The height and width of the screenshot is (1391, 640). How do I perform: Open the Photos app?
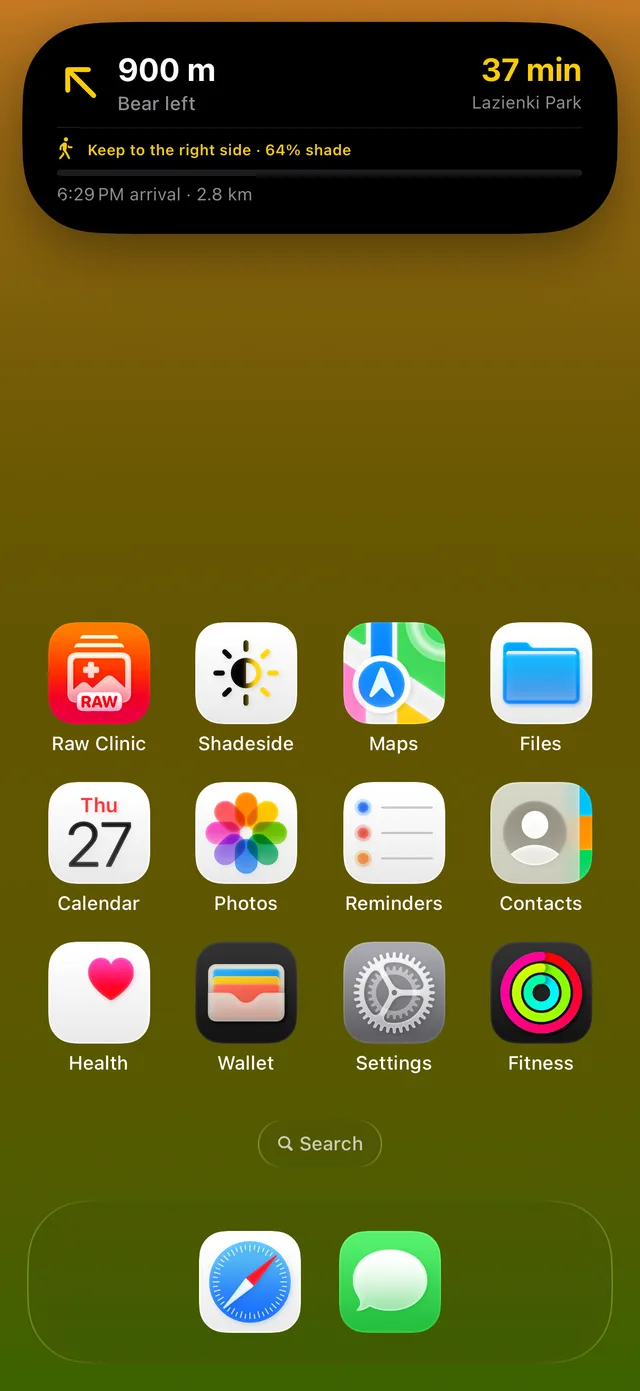click(246, 833)
